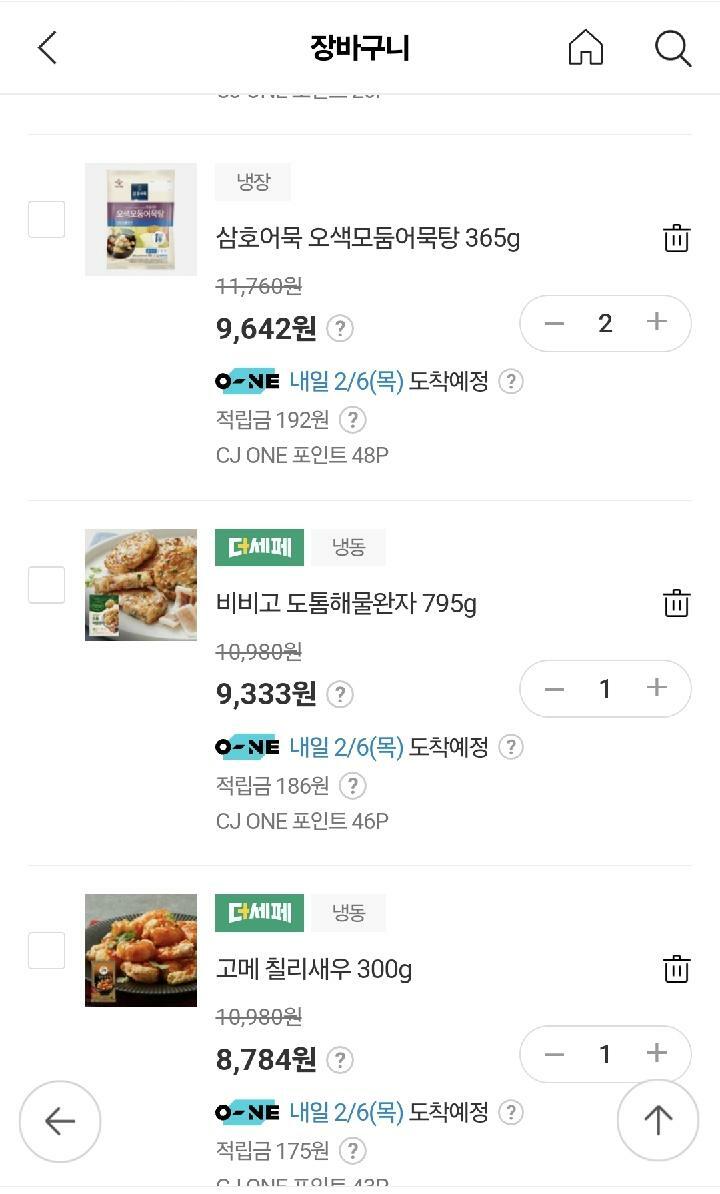This screenshot has width=720, height=1194.
Task: Increase quantity of 비비고 도톰해물완자
Action: pyautogui.click(x=657, y=688)
